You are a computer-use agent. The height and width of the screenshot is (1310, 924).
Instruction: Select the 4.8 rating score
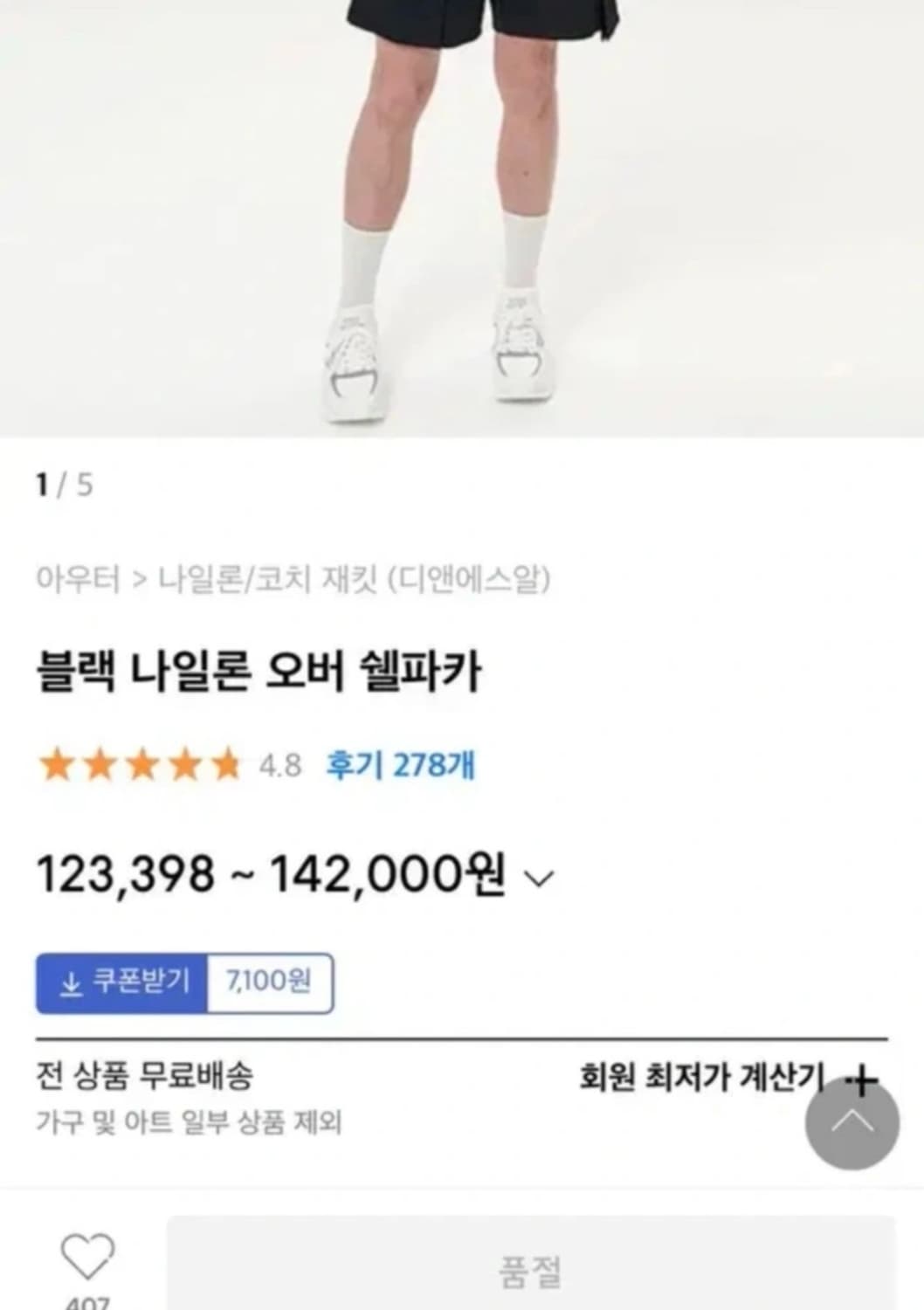(279, 763)
